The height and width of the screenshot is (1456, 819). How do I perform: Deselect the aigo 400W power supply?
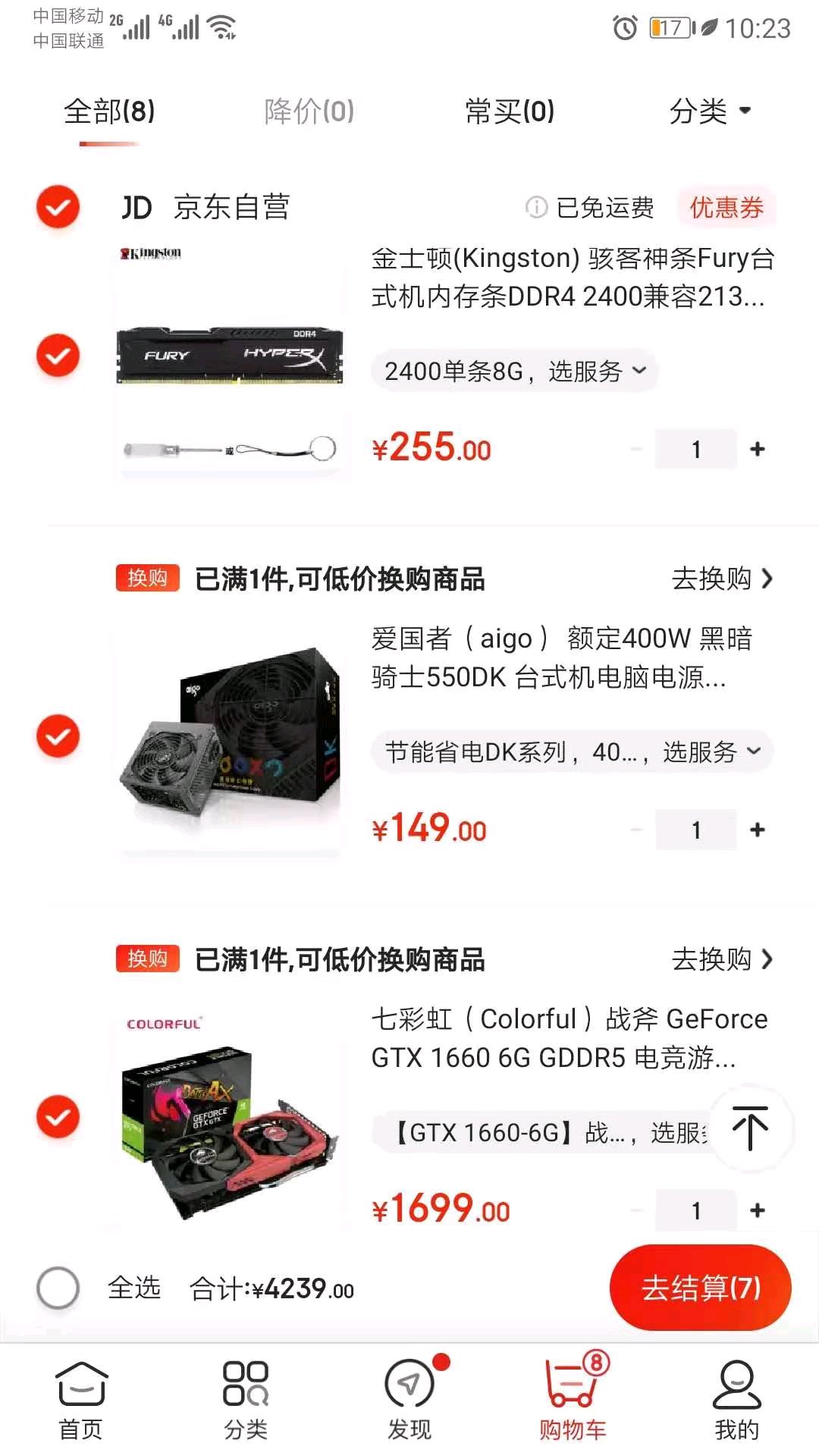tap(58, 736)
